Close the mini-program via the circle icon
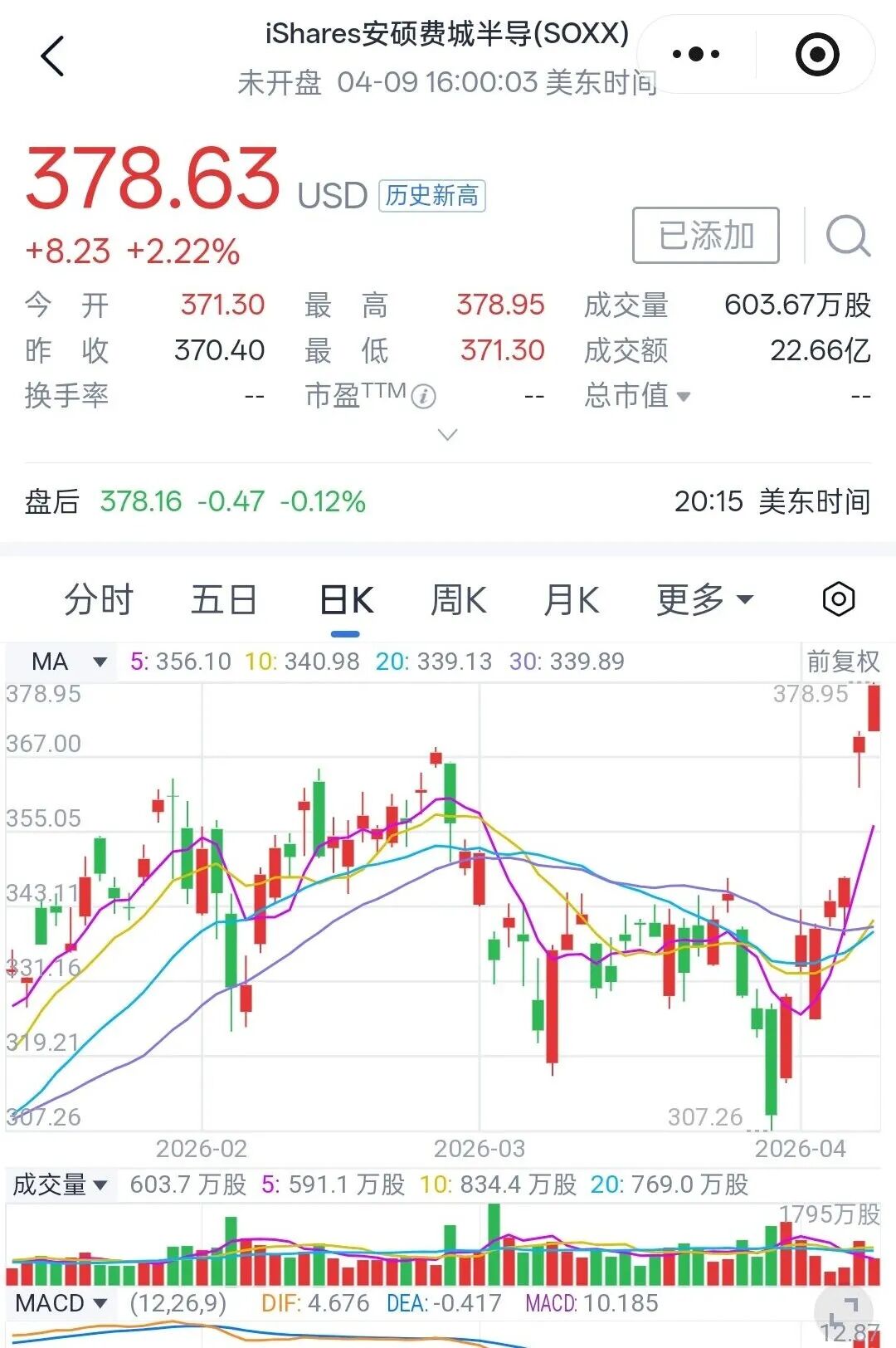Image resolution: width=896 pixels, height=1348 pixels. pos(817,55)
